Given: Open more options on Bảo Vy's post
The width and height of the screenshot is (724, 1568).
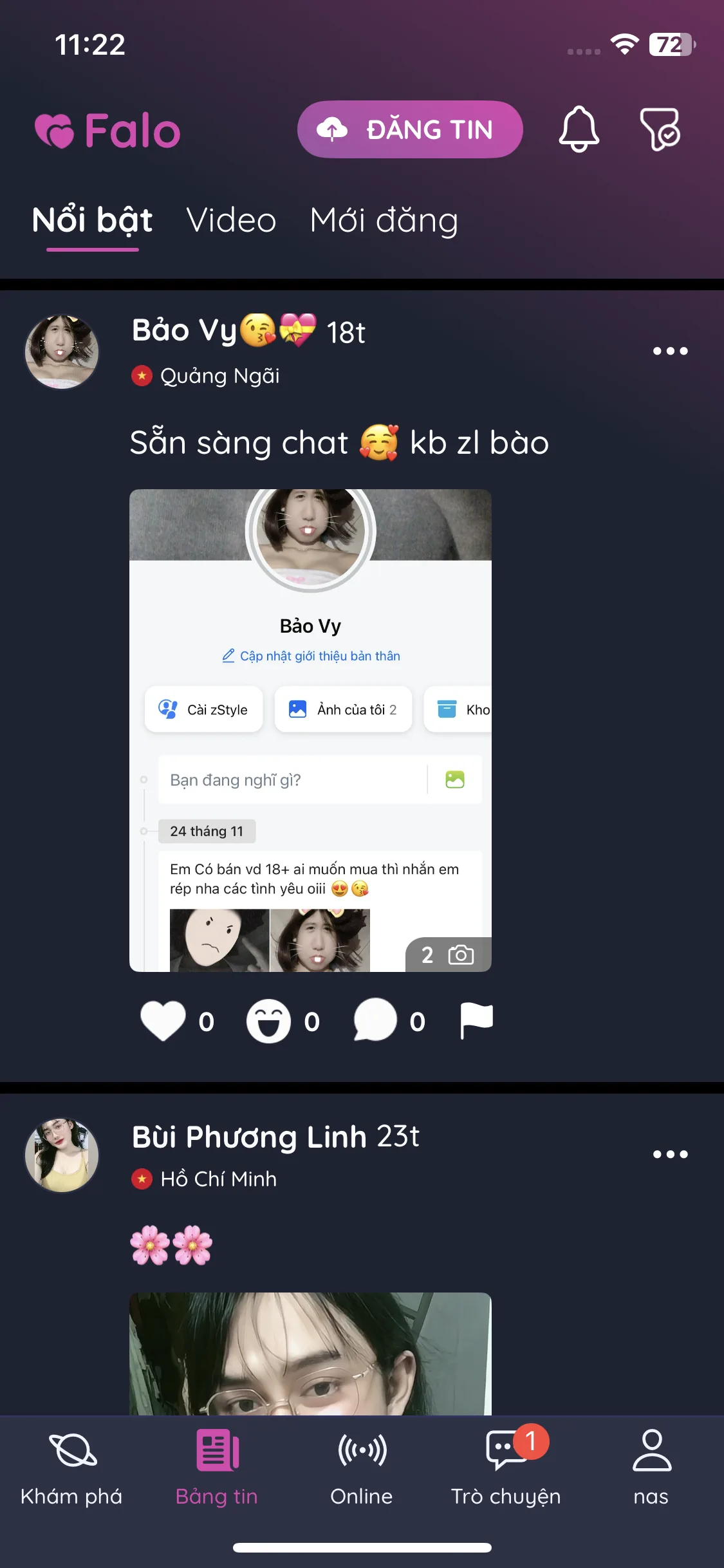Looking at the screenshot, I should coord(670,351).
